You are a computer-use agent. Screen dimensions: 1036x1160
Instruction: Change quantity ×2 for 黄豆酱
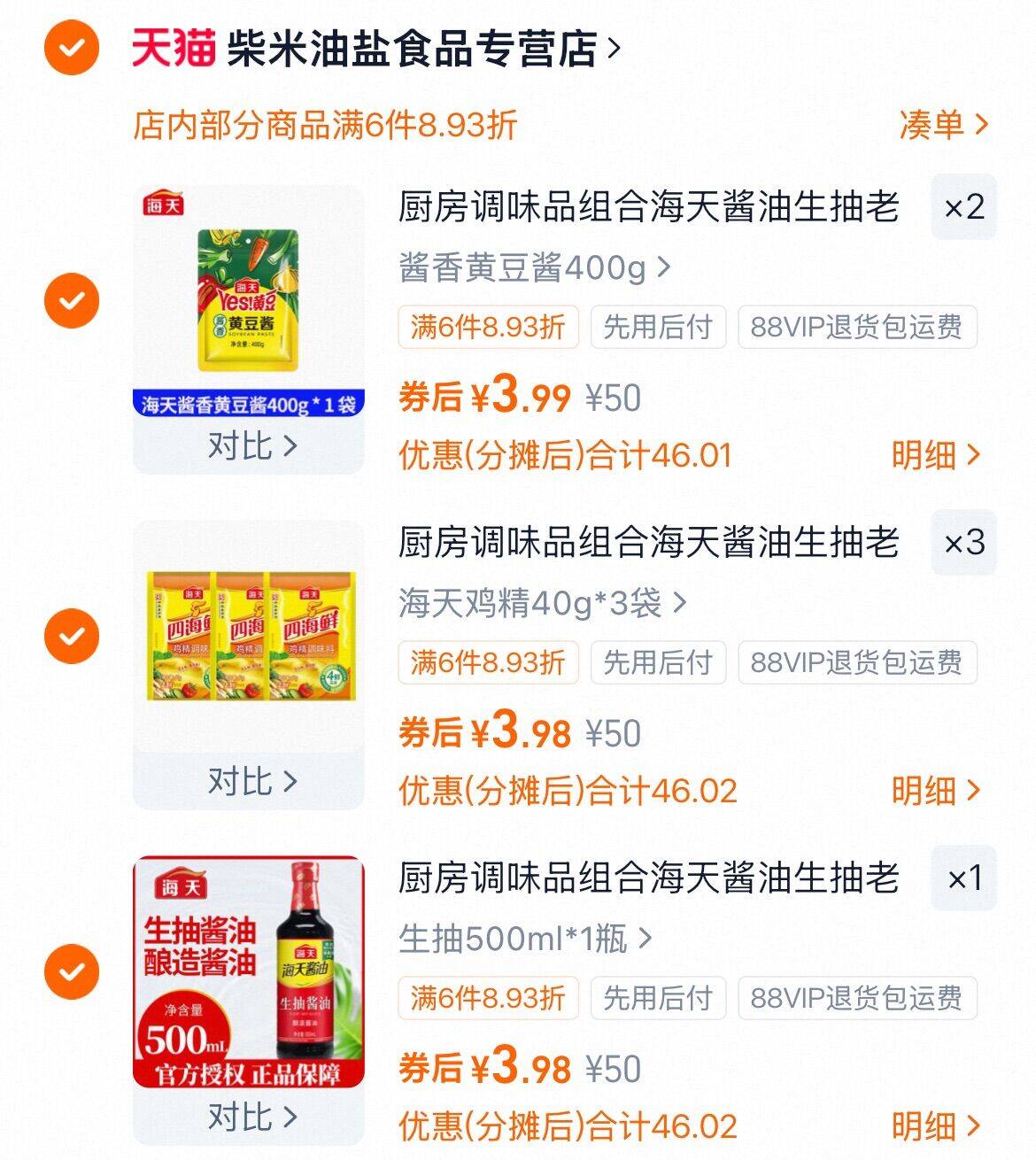click(963, 207)
